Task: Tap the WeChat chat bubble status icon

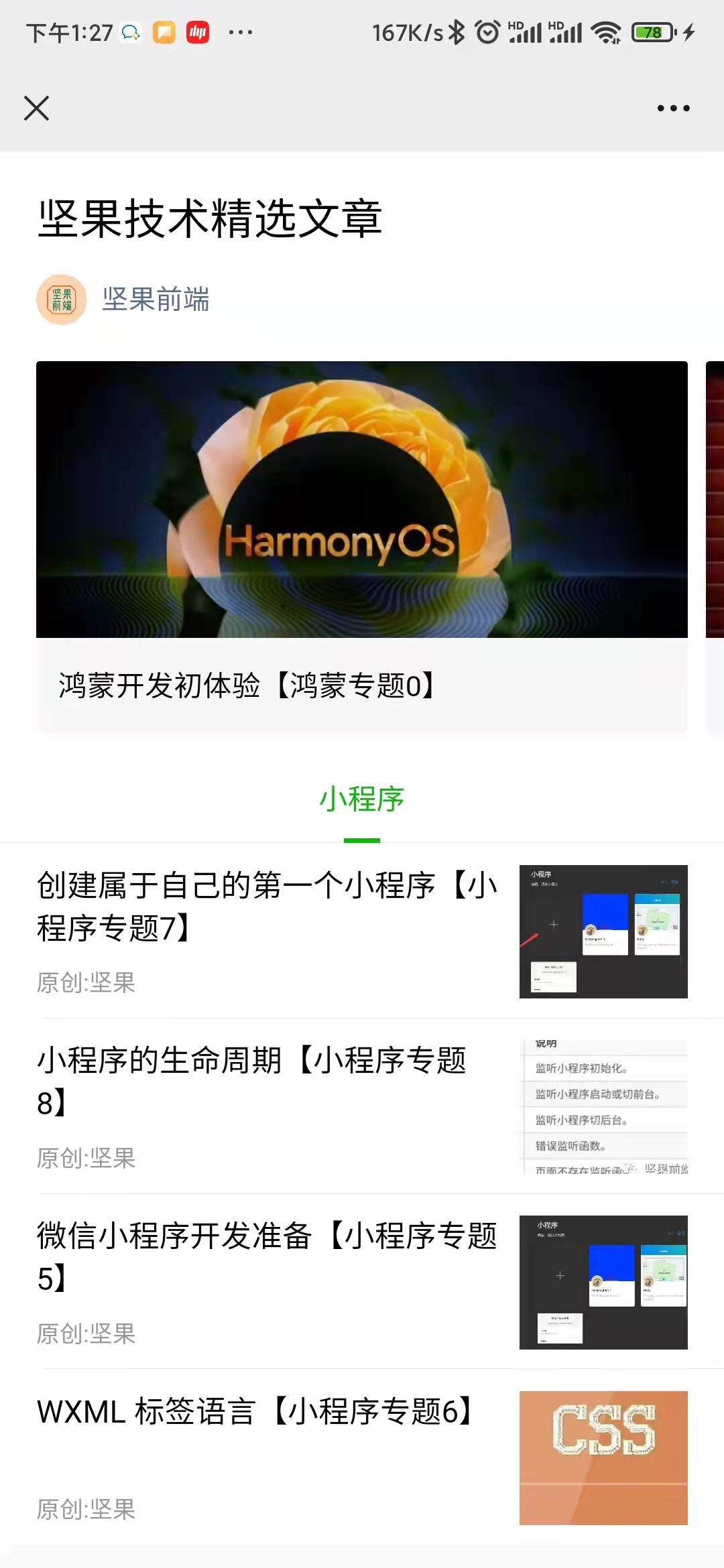Action: click(131, 31)
